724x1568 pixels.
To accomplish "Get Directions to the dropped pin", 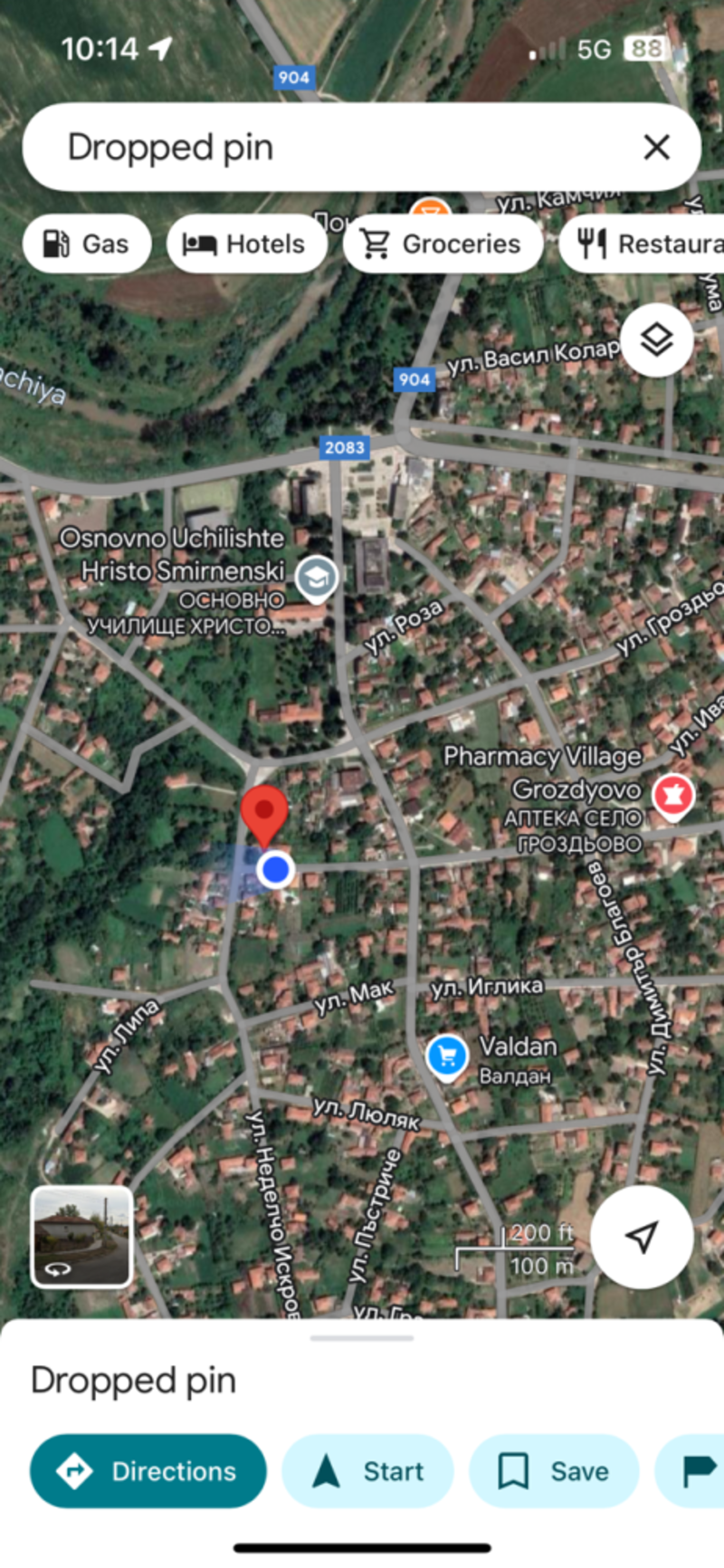I will coord(148,1471).
